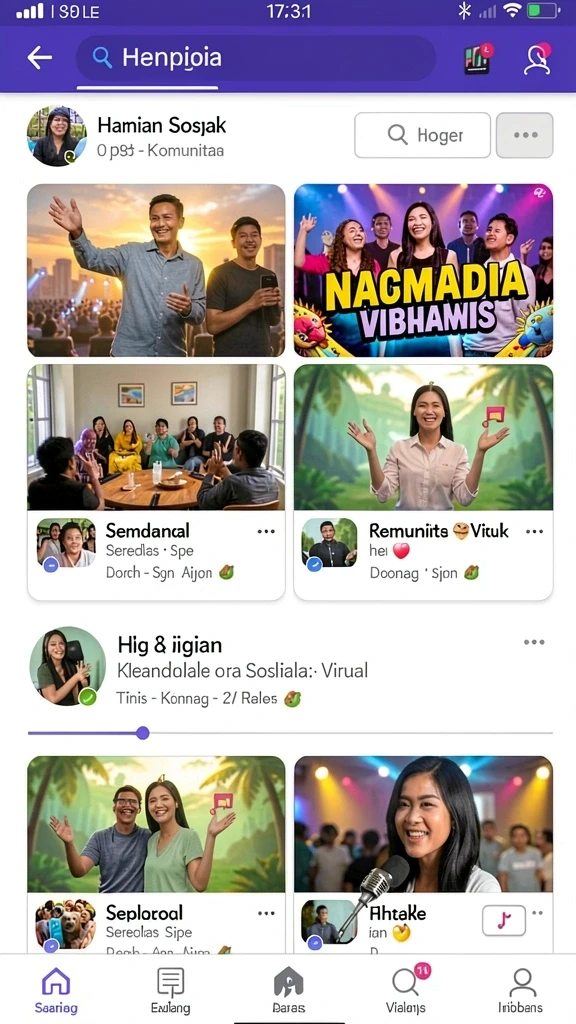The image size is (576, 1024).
Task: Switch to the Saariag home tab
Action: (x=56, y=989)
